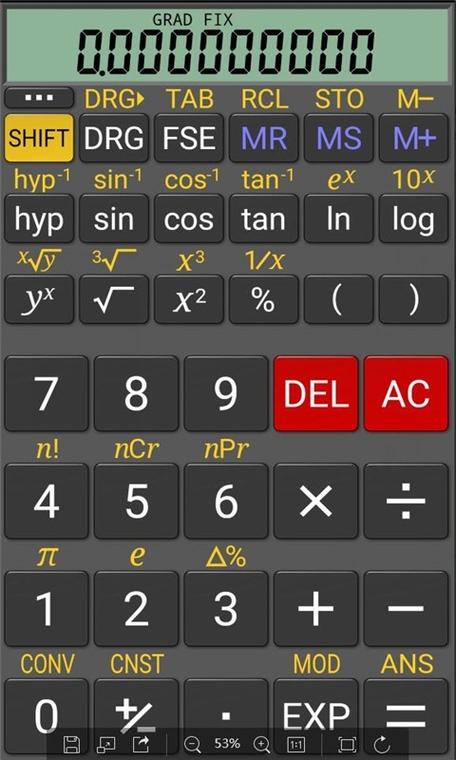Tap the log key
Viewport: 456px width, 760px height.
413,219
